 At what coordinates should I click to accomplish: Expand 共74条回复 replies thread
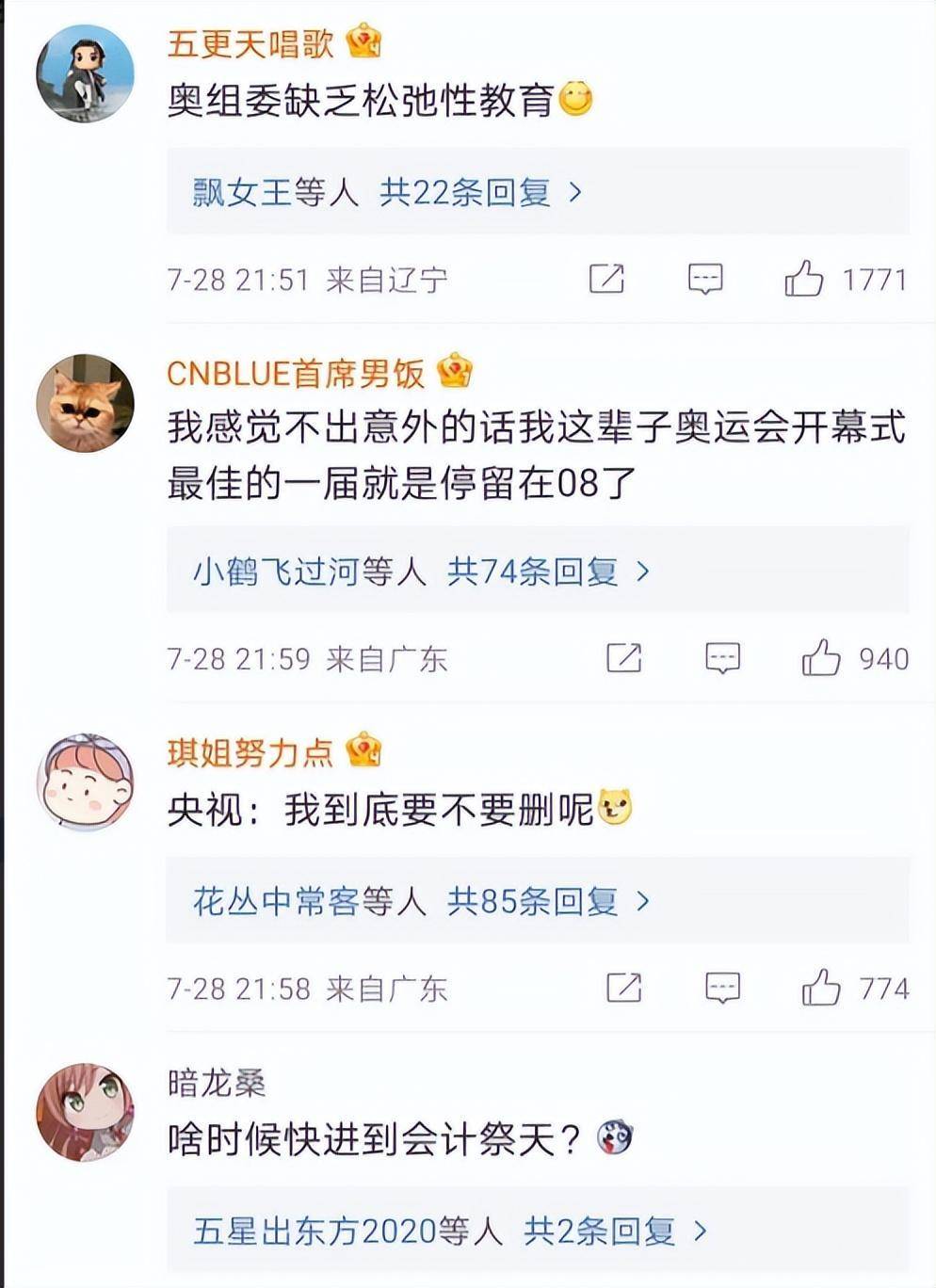(548, 572)
